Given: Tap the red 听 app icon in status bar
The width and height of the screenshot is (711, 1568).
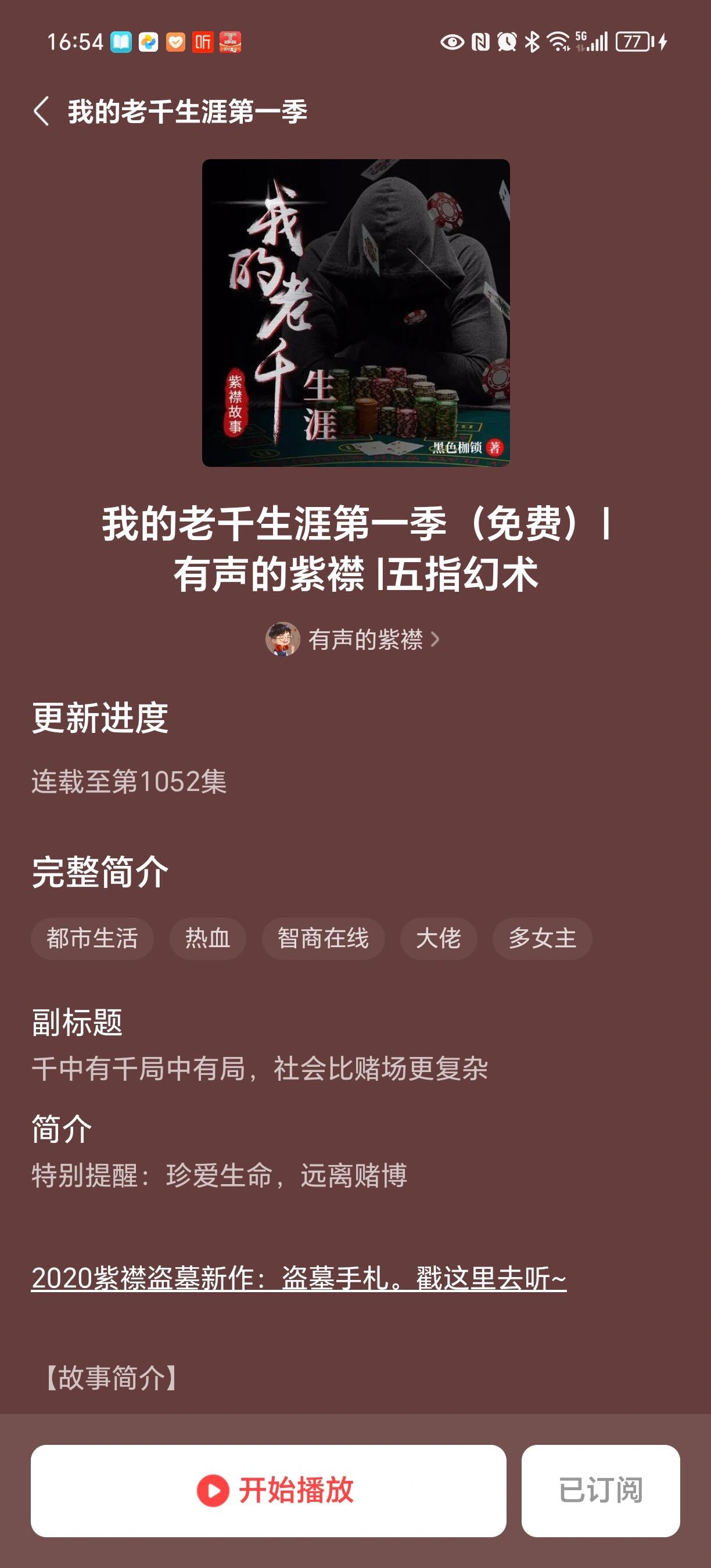Looking at the screenshot, I should click(x=203, y=42).
